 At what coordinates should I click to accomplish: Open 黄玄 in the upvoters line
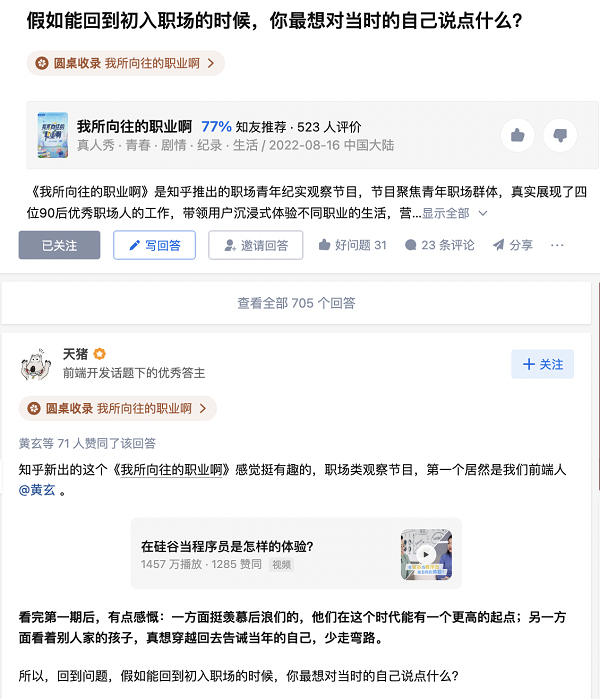32,443
